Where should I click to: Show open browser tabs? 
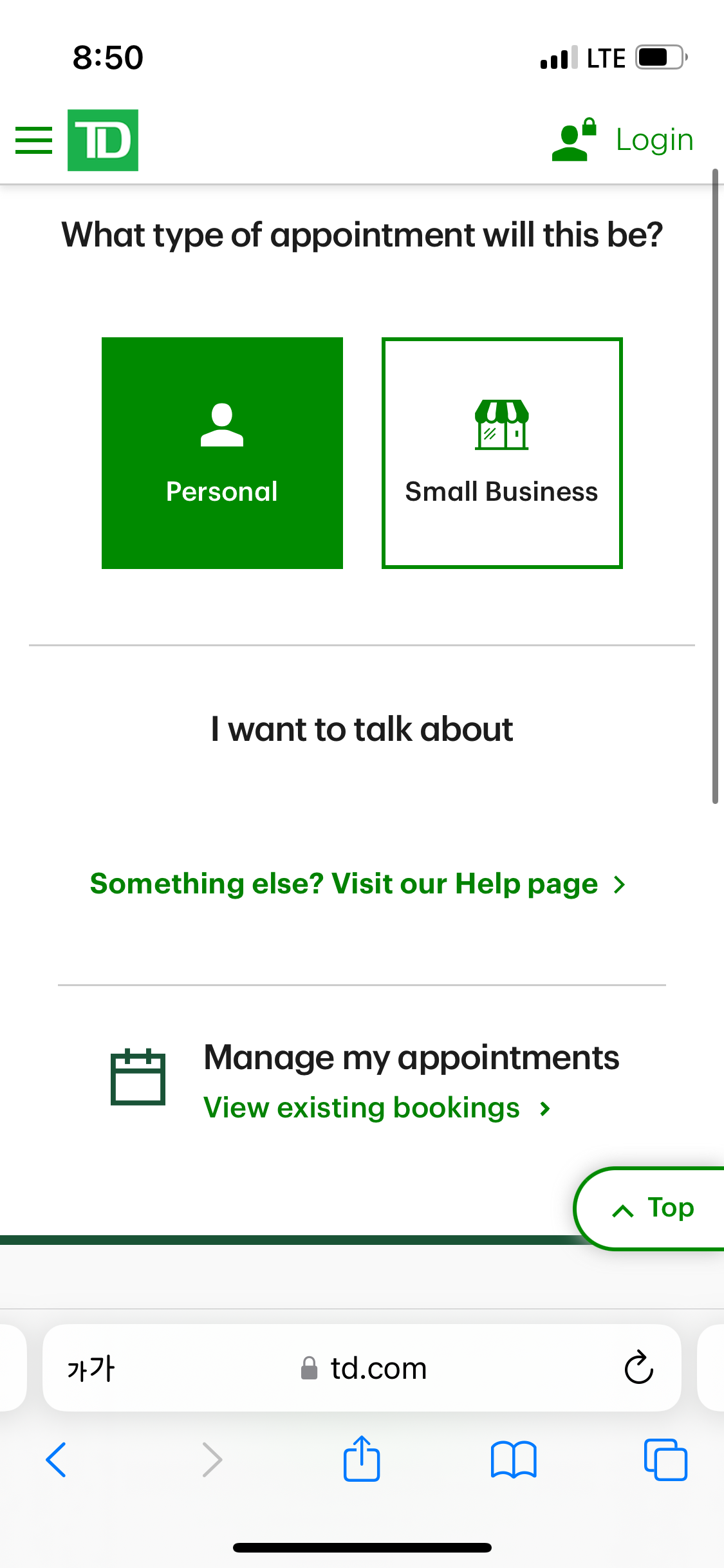point(665,1459)
